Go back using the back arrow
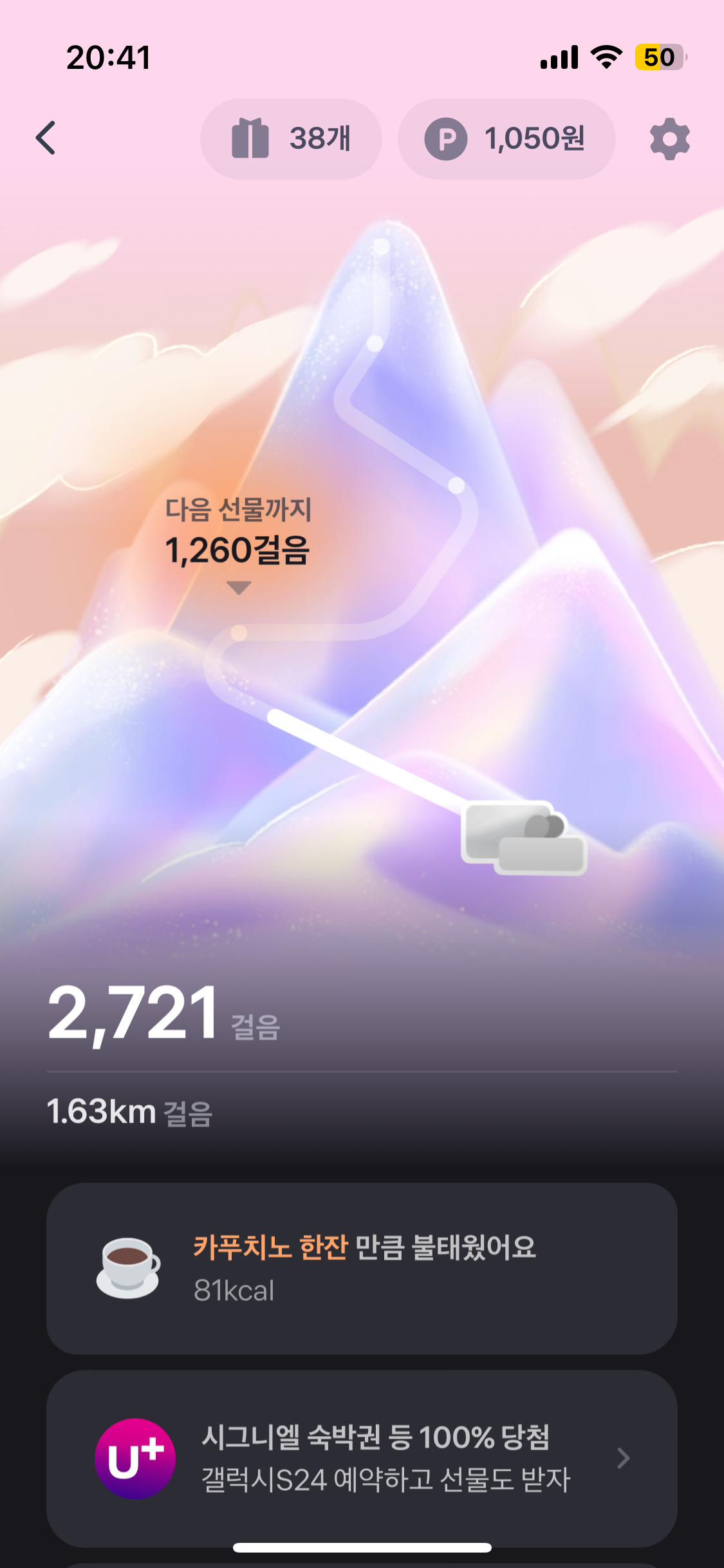This screenshot has height=1568, width=724. click(46, 138)
